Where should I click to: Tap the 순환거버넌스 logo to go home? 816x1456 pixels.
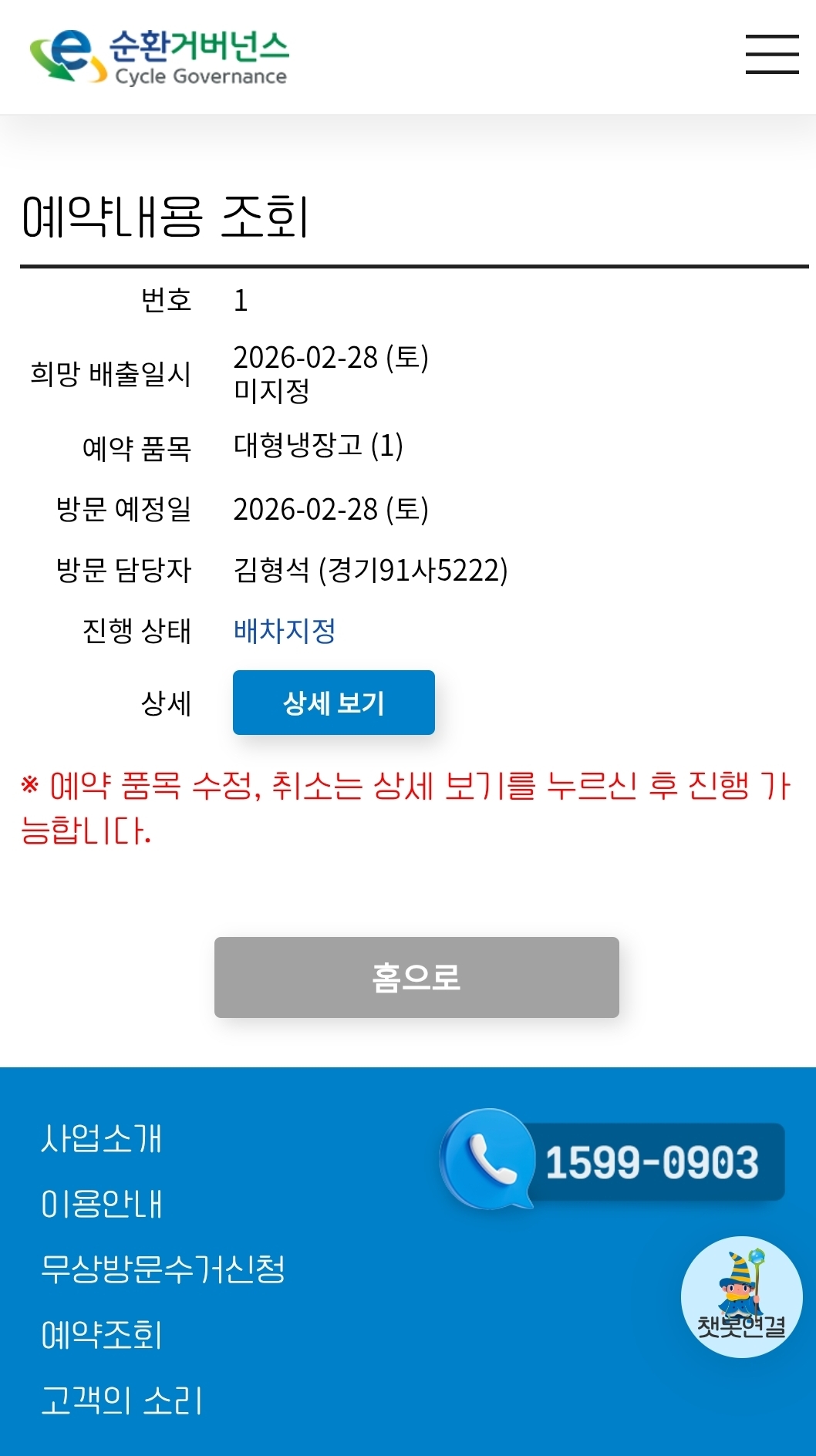tap(159, 56)
